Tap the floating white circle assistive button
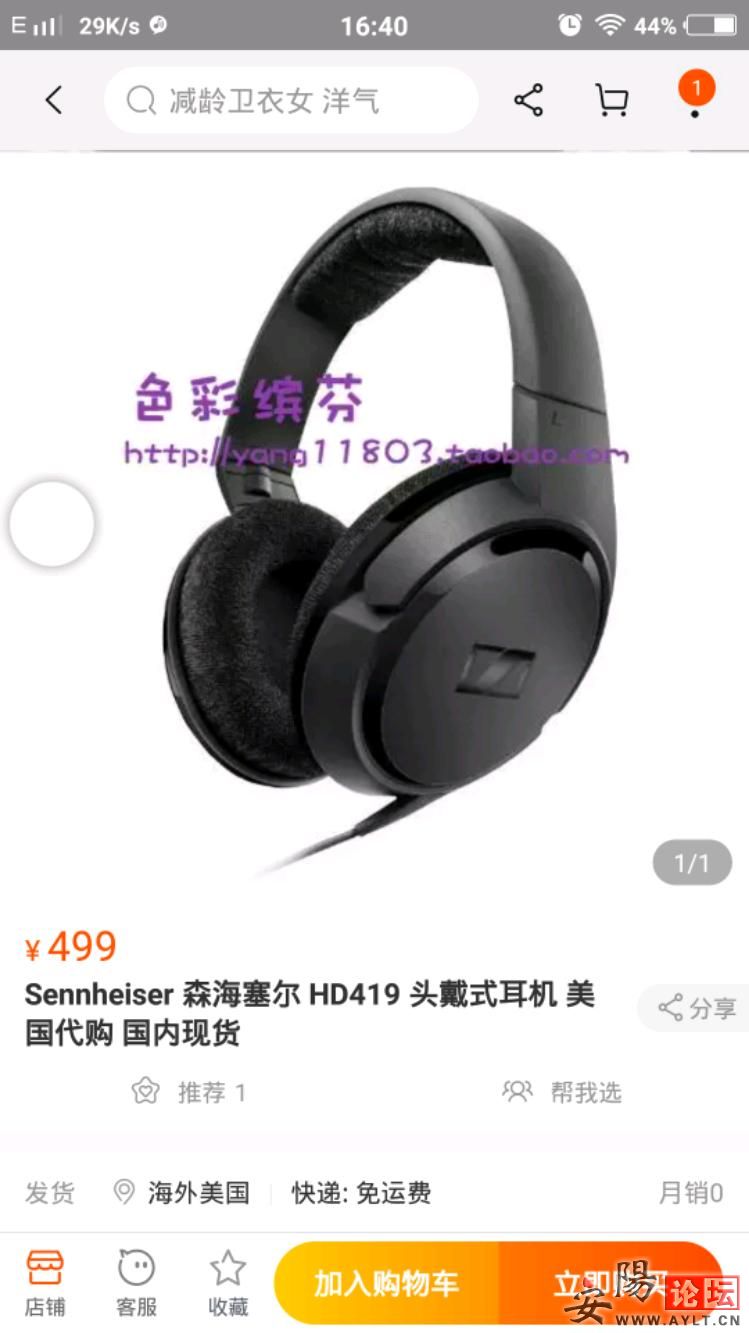 tap(52, 524)
